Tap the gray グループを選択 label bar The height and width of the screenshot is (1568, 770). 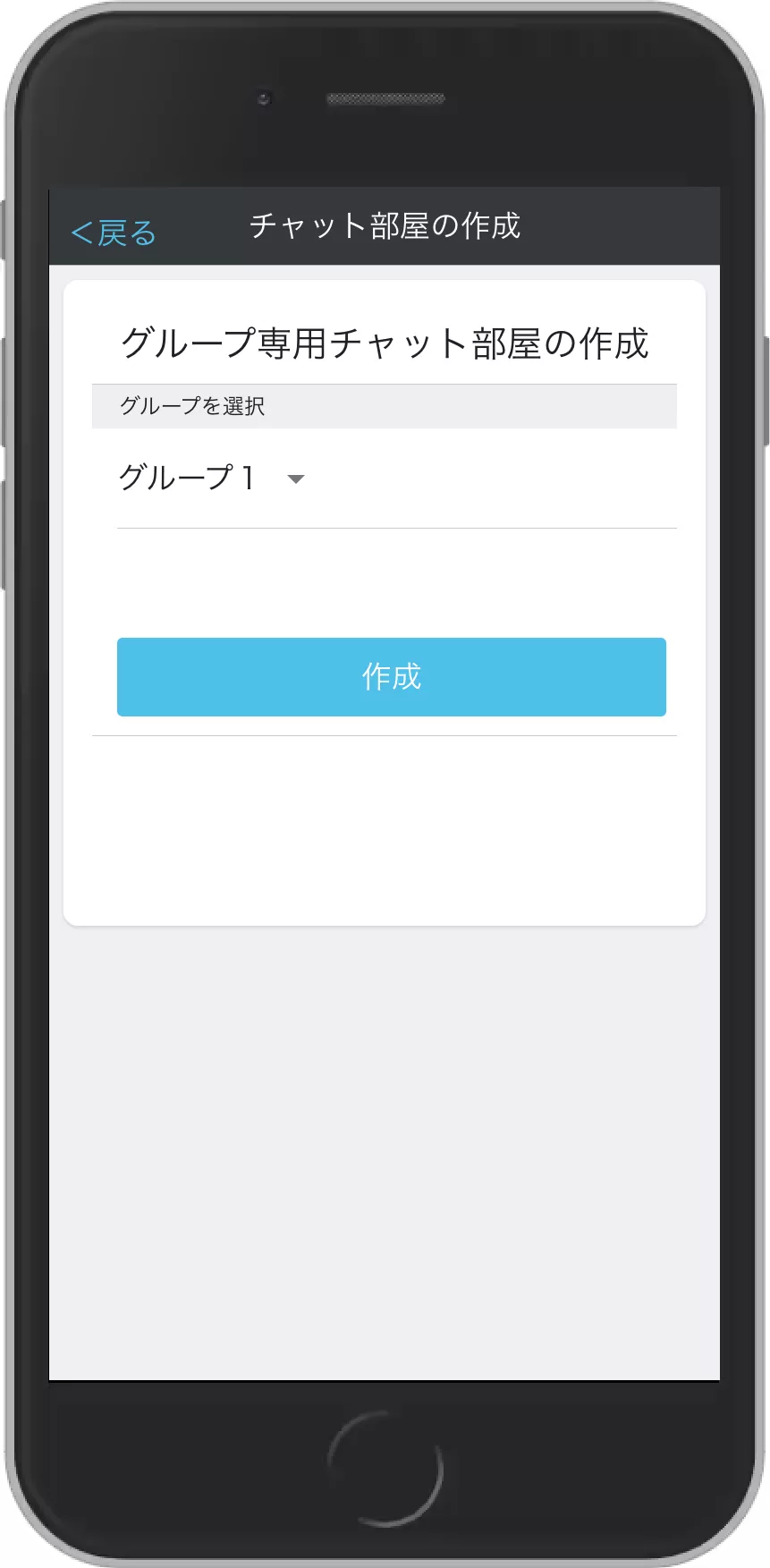[385, 405]
